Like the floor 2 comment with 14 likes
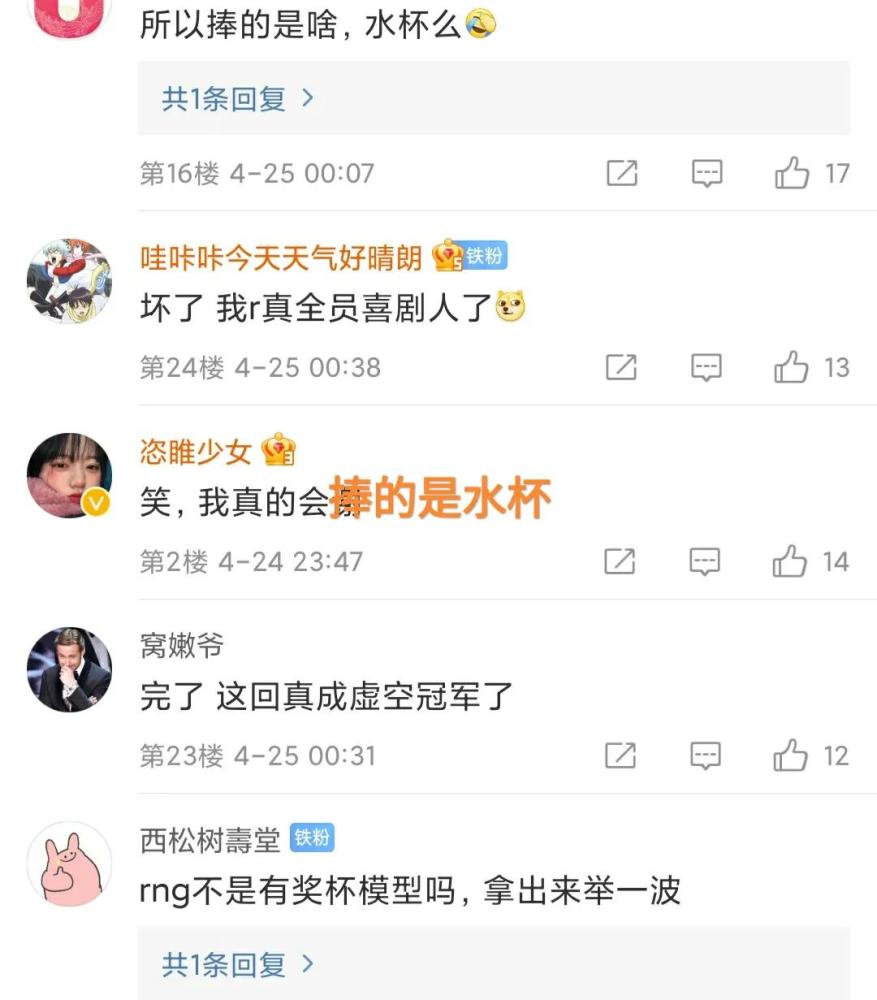Viewport: 877px width, 1000px height. [x=792, y=562]
